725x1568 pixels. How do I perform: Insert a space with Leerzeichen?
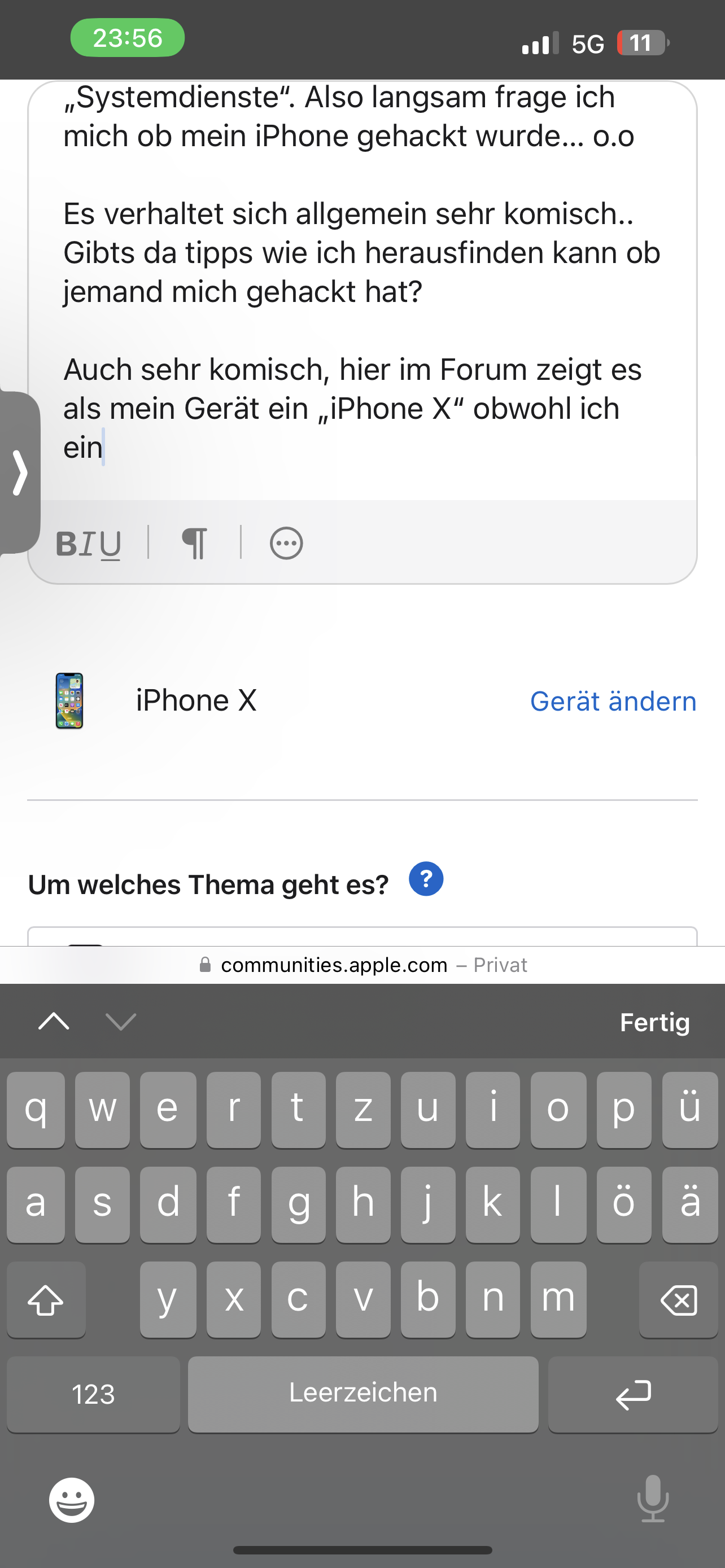pyautogui.click(x=363, y=1394)
